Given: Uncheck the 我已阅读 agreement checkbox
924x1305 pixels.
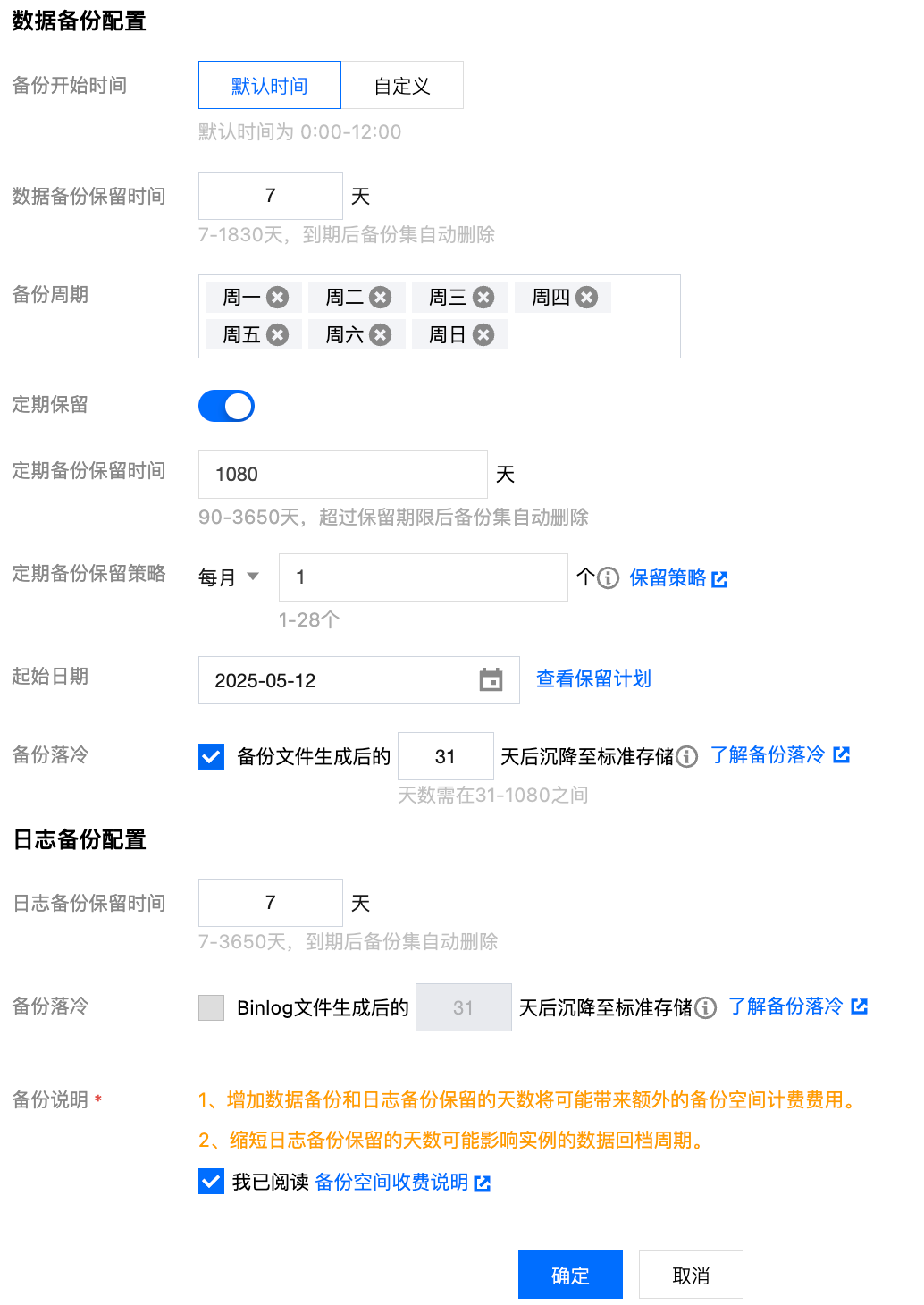Looking at the screenshot, I should click(212, 1182).
